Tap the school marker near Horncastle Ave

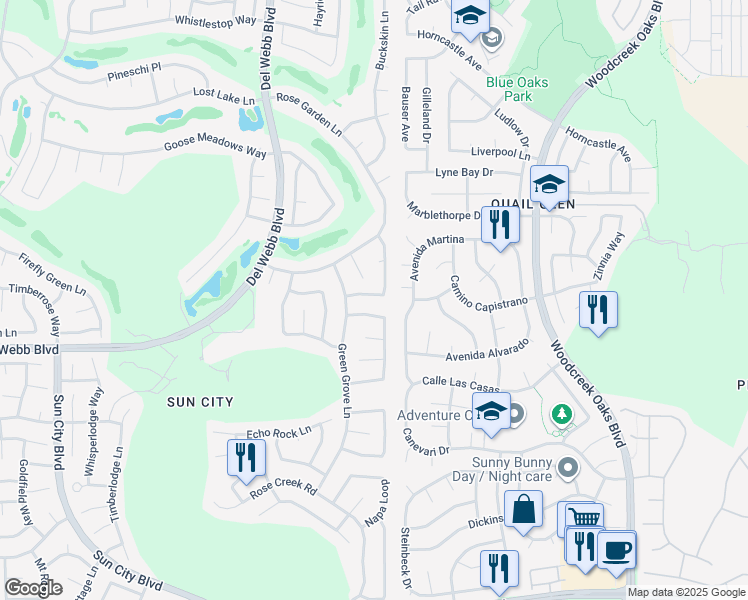[470, 18]
